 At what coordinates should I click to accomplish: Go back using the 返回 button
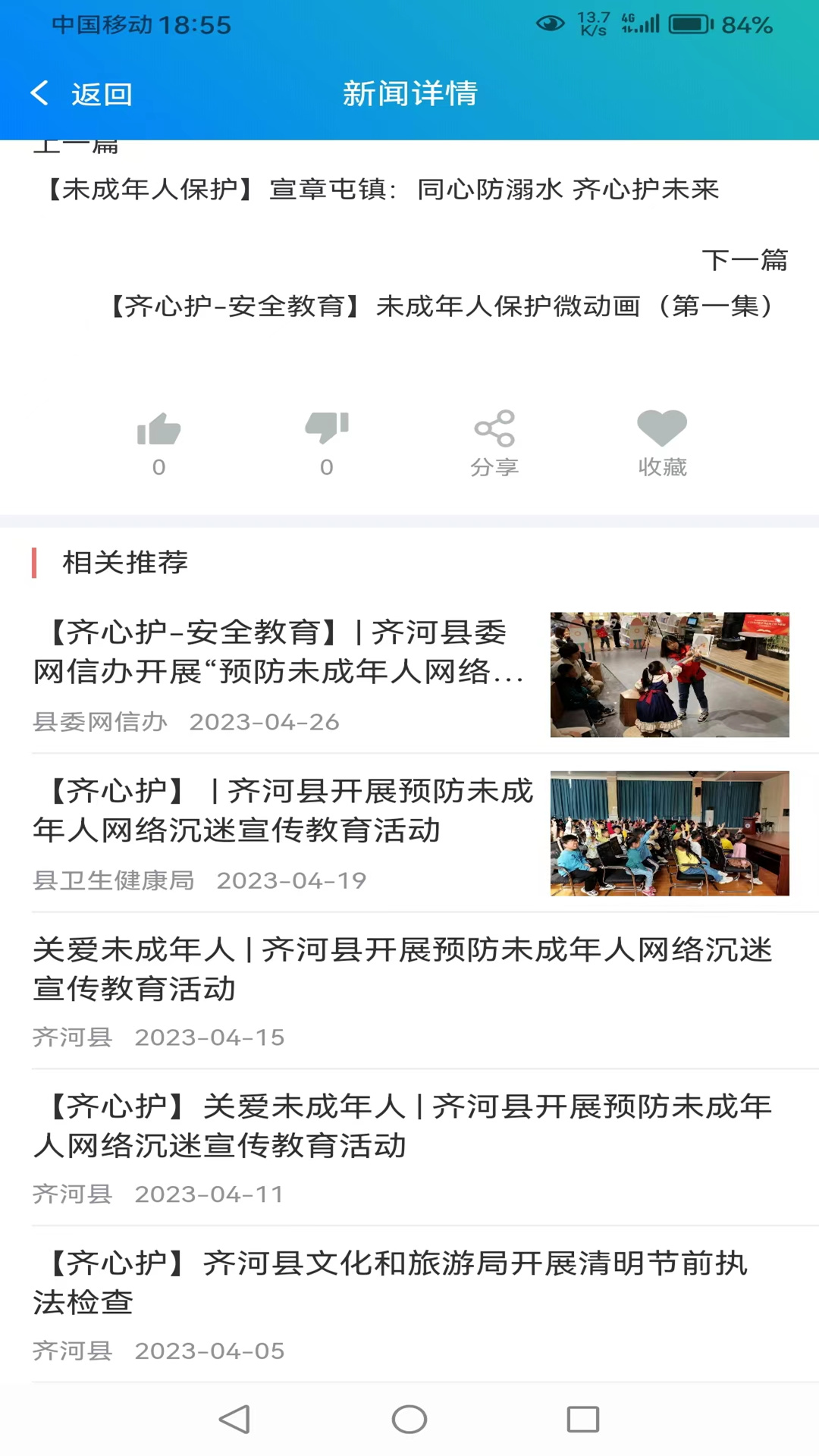coord(82,94)
